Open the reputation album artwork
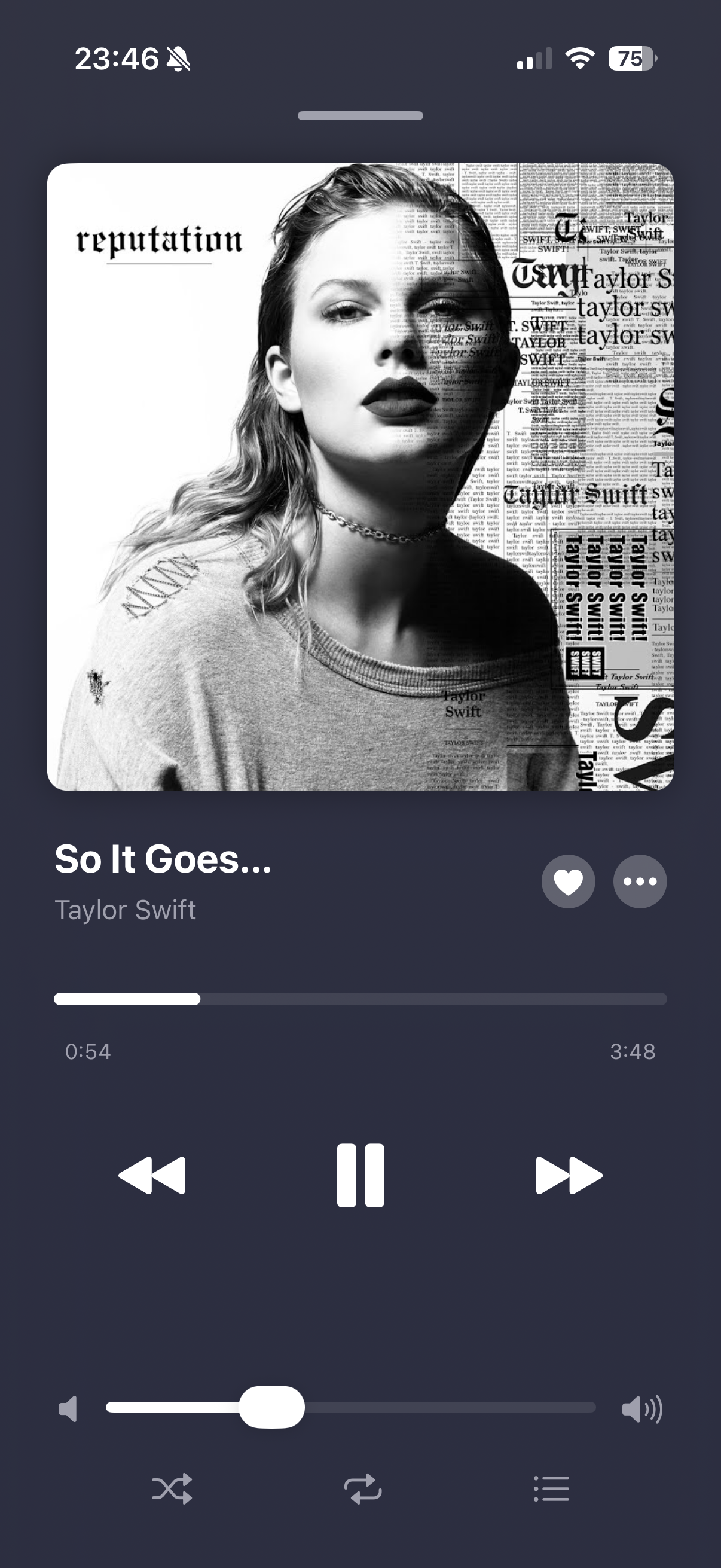Screen dimensions: 721x1568 point(360,477)
